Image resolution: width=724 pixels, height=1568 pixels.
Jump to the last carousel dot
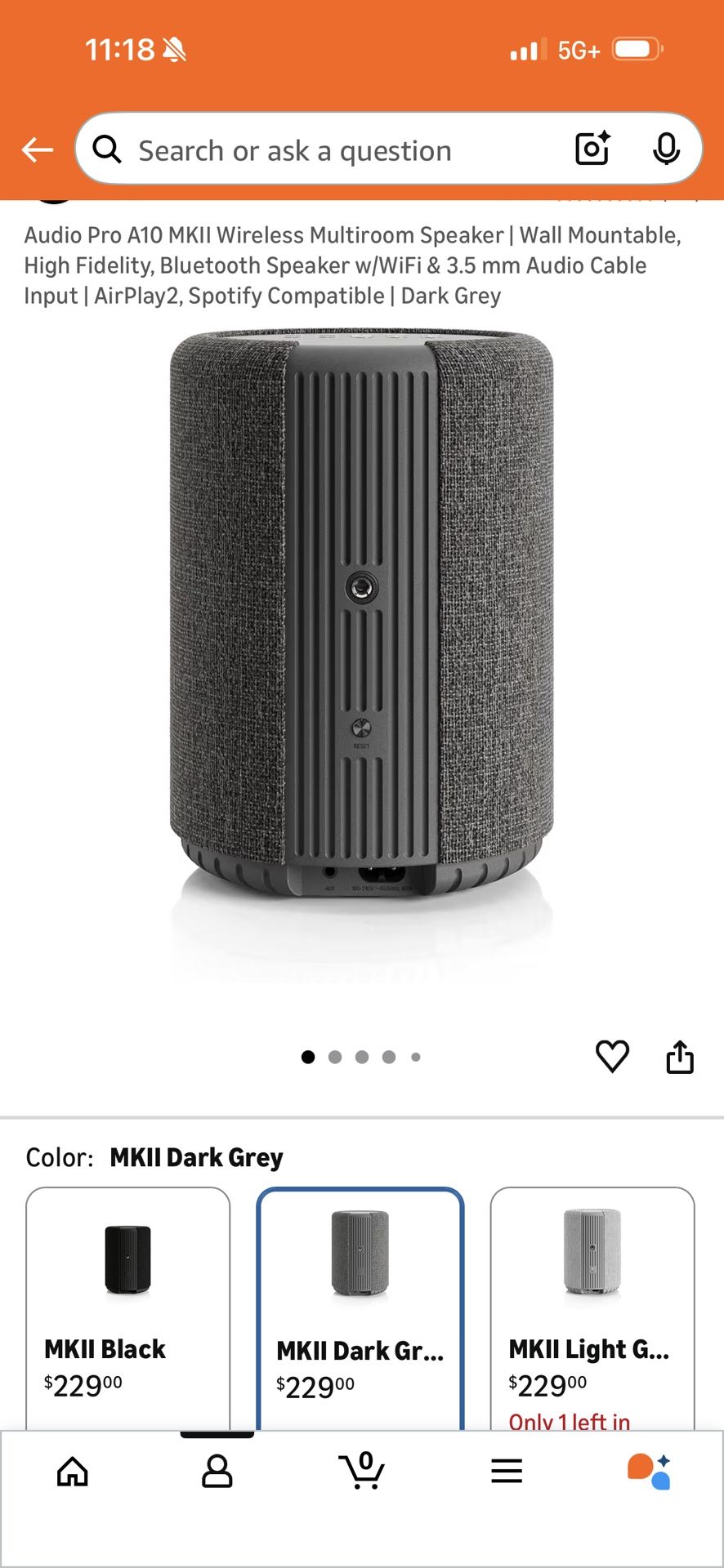coord(416,1056)
